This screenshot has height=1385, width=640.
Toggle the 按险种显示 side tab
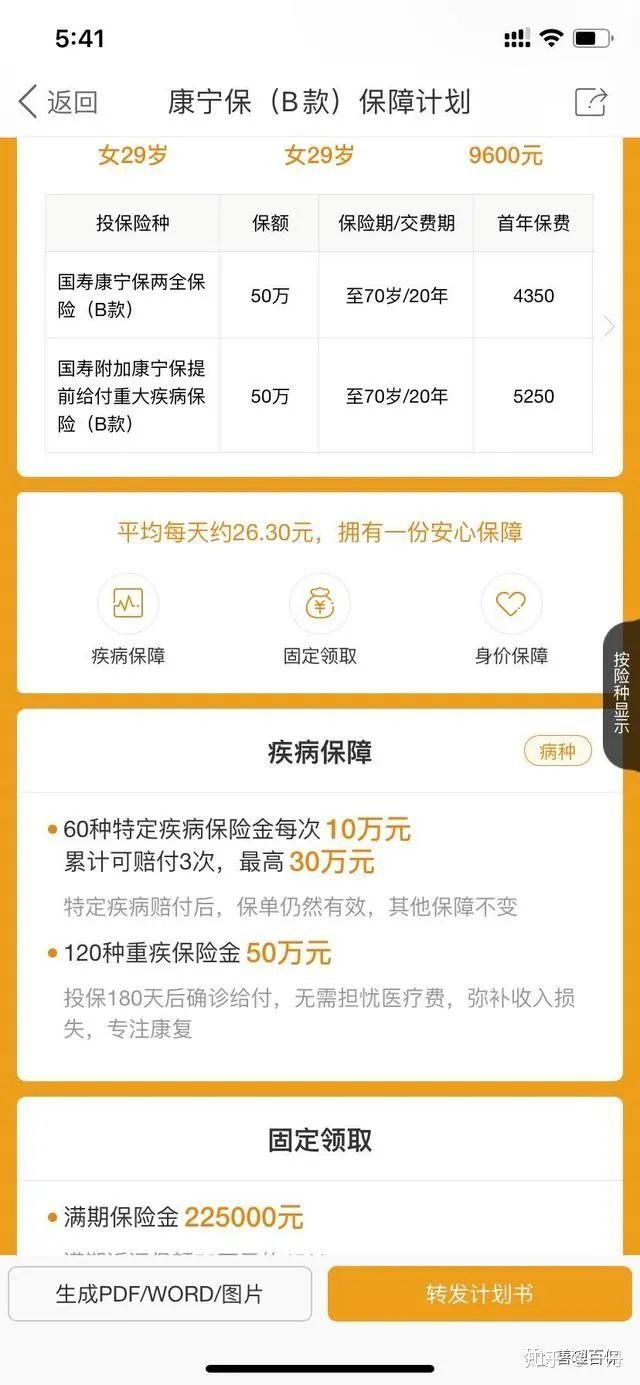click(x=621, y=692)
